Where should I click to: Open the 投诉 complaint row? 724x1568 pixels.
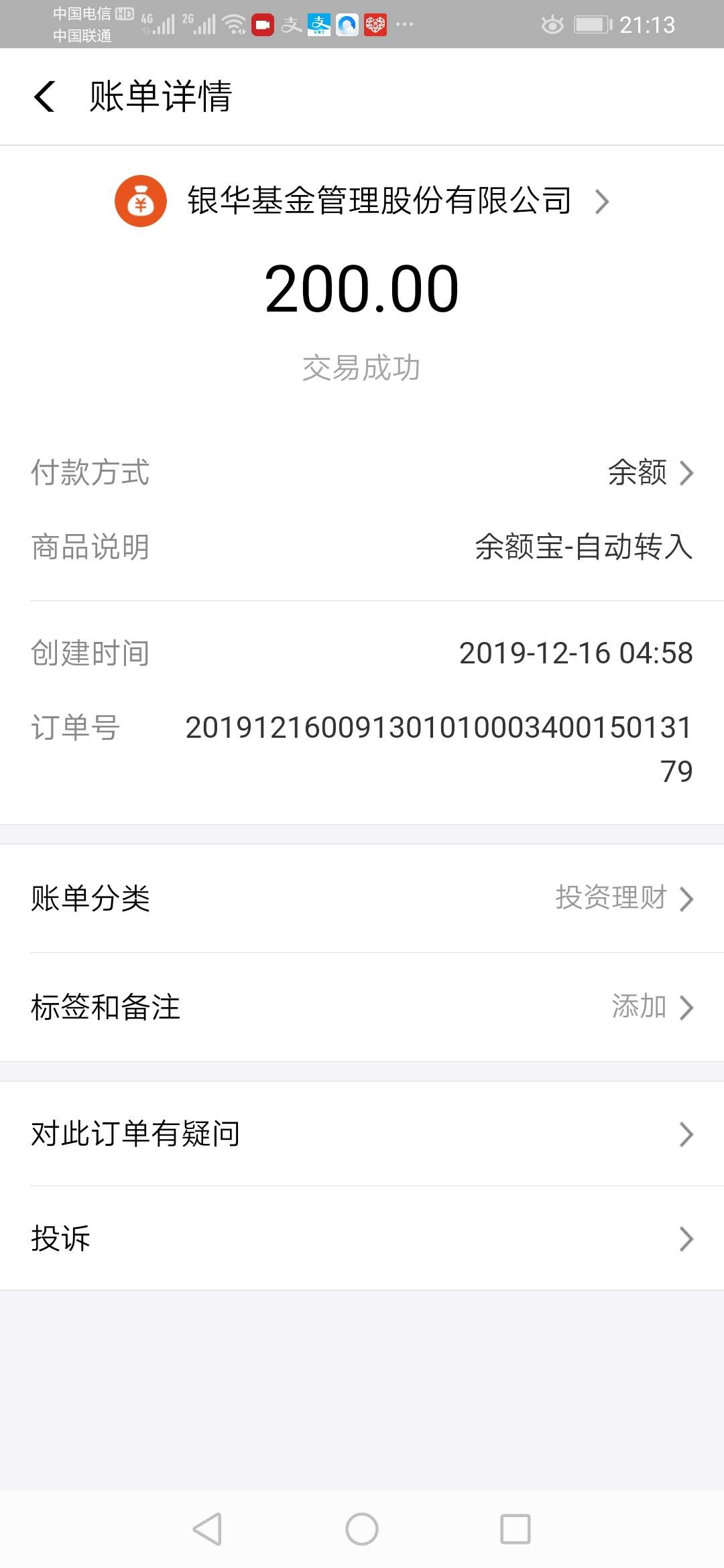tap(362, 1238)
